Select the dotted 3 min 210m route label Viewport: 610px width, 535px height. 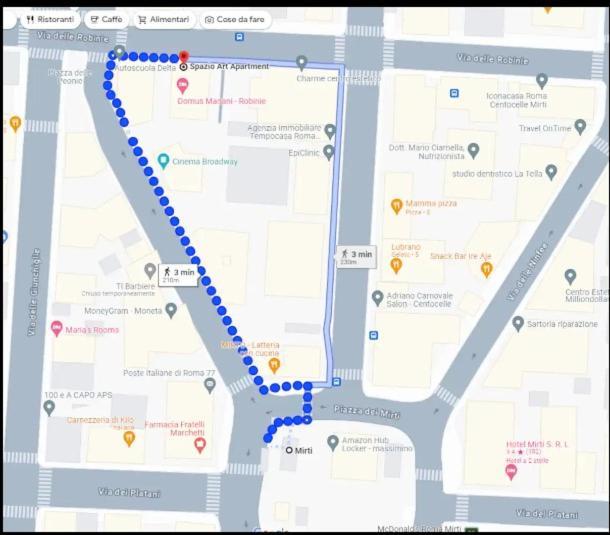point(177,274)
